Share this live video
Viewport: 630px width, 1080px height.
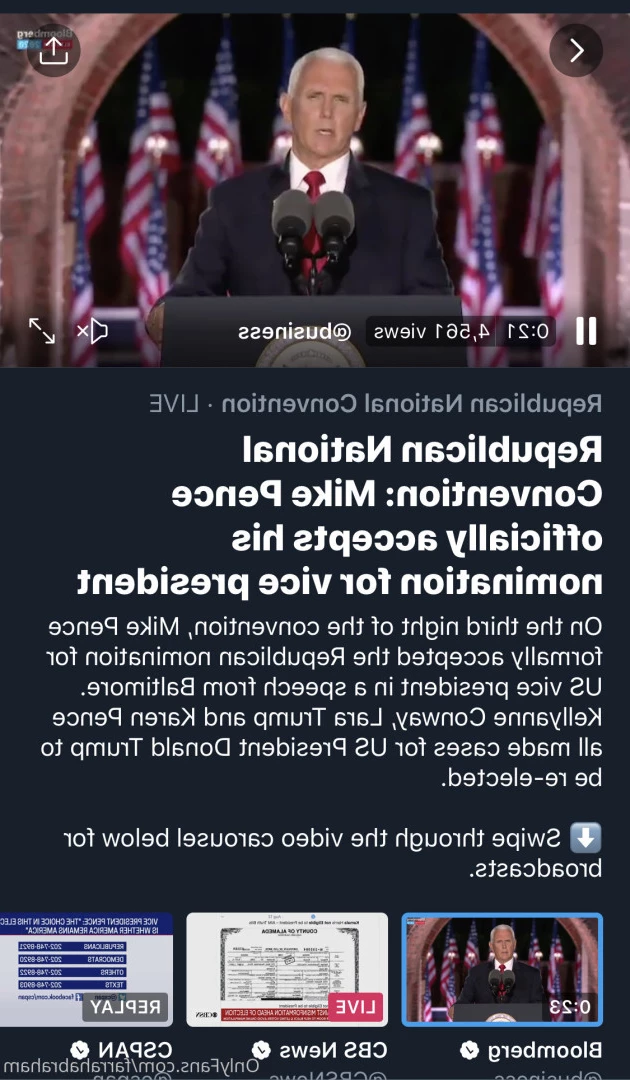53,51
